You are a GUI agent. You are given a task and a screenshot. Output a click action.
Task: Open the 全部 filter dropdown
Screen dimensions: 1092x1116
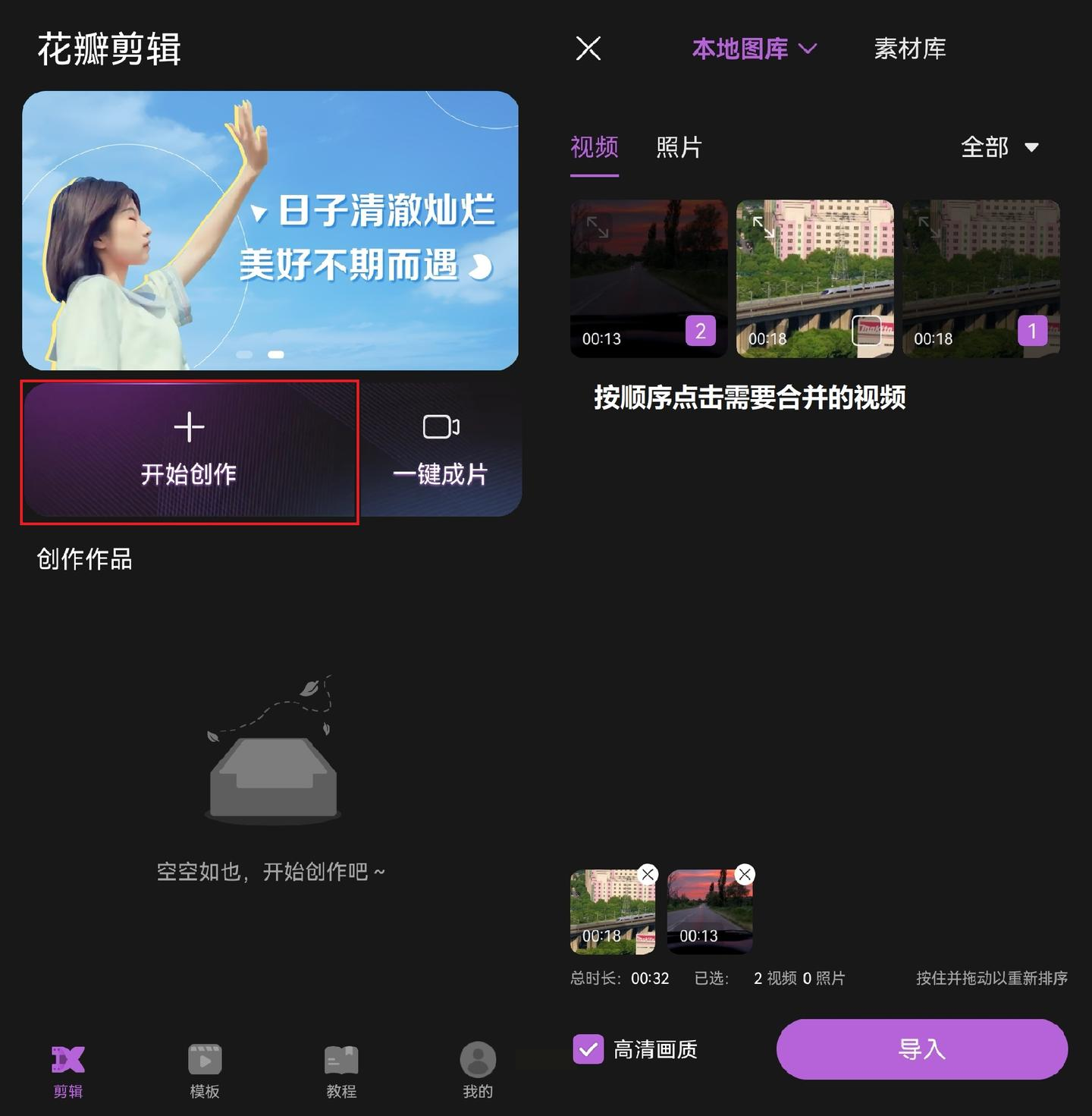[999, 147]
